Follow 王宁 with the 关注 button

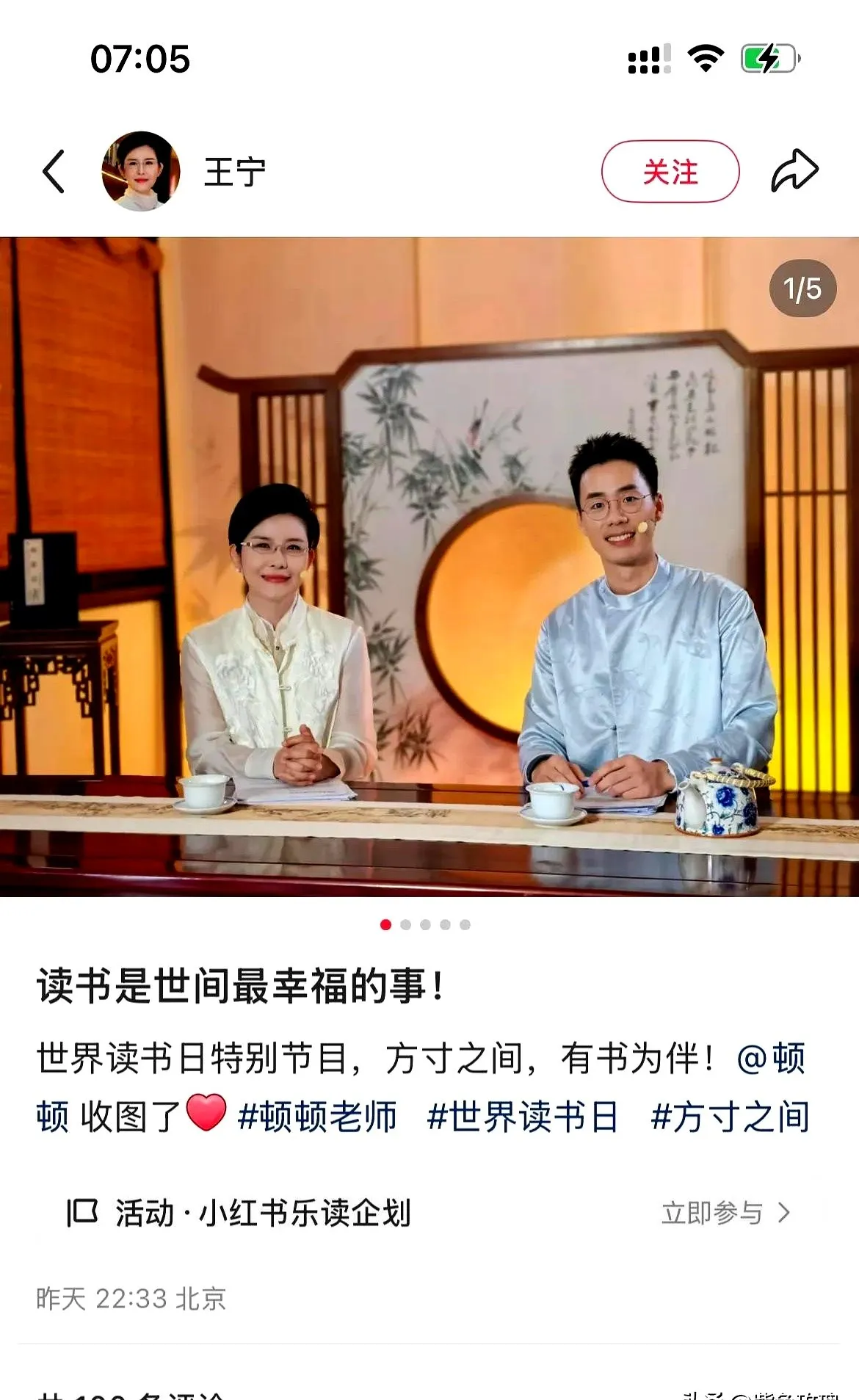pyautogui.click(x=670, y=172)
